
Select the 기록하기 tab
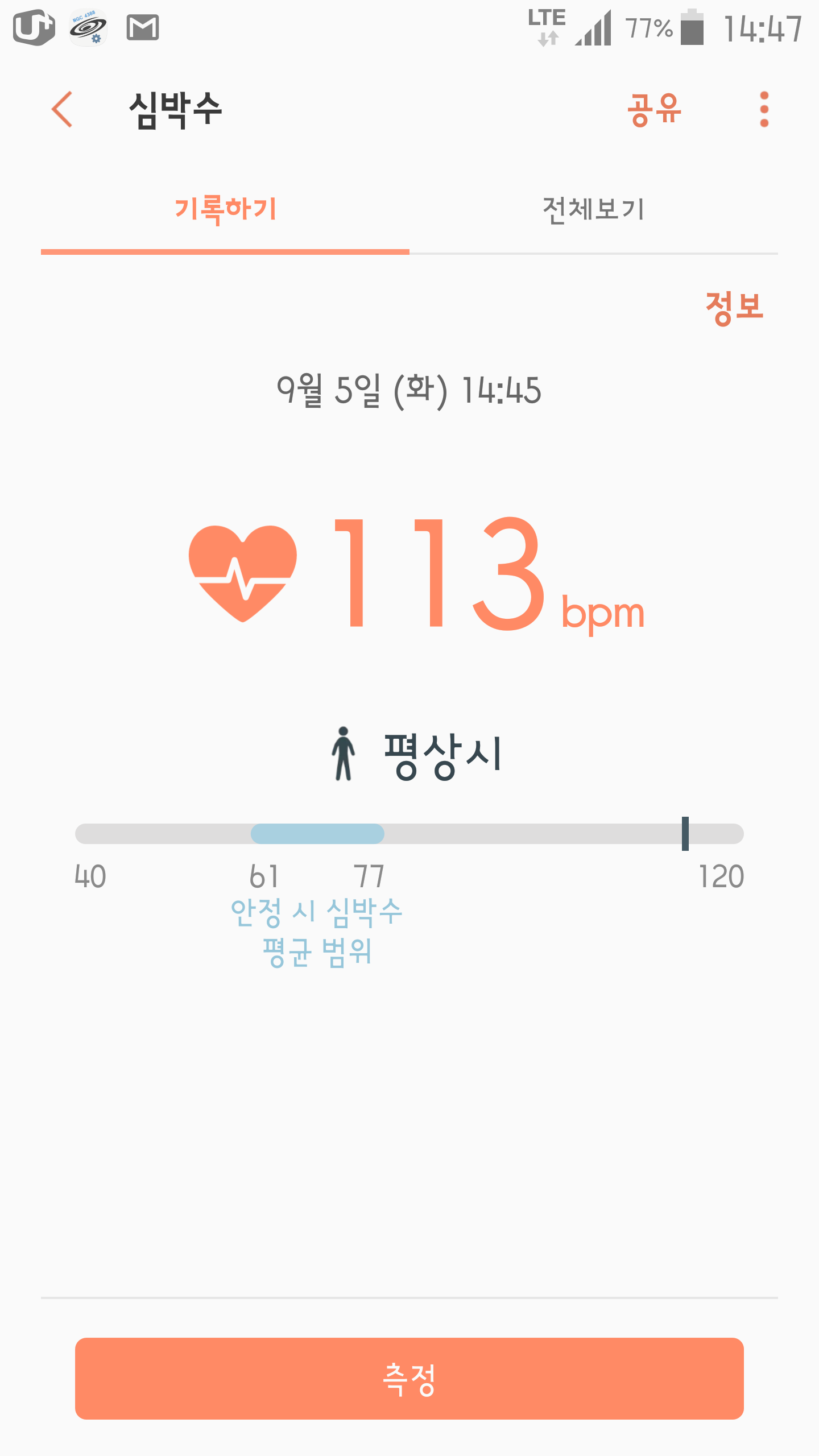[225, 210]
